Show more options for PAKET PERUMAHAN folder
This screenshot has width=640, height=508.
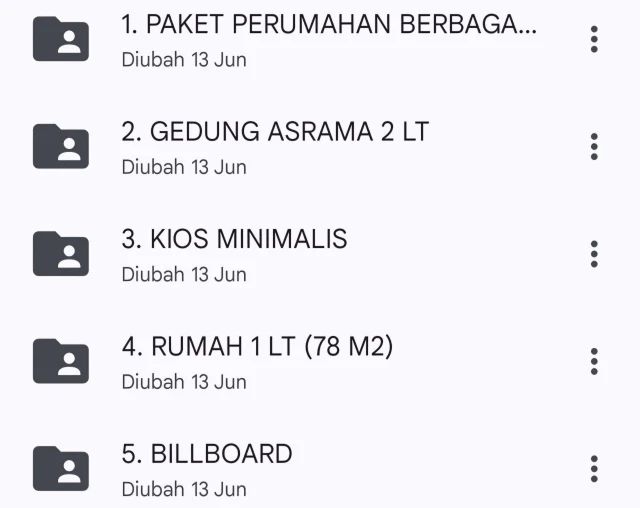point(594,40)
